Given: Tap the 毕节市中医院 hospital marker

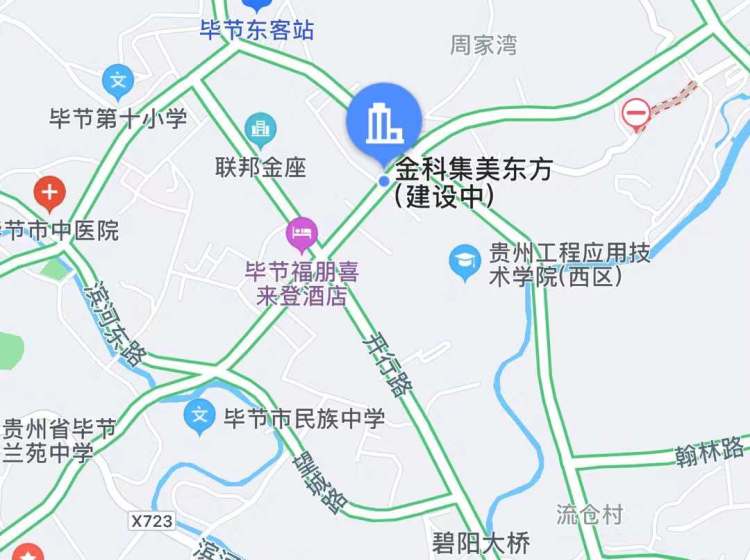Looking at the screenshot, I should click(48, 191).
